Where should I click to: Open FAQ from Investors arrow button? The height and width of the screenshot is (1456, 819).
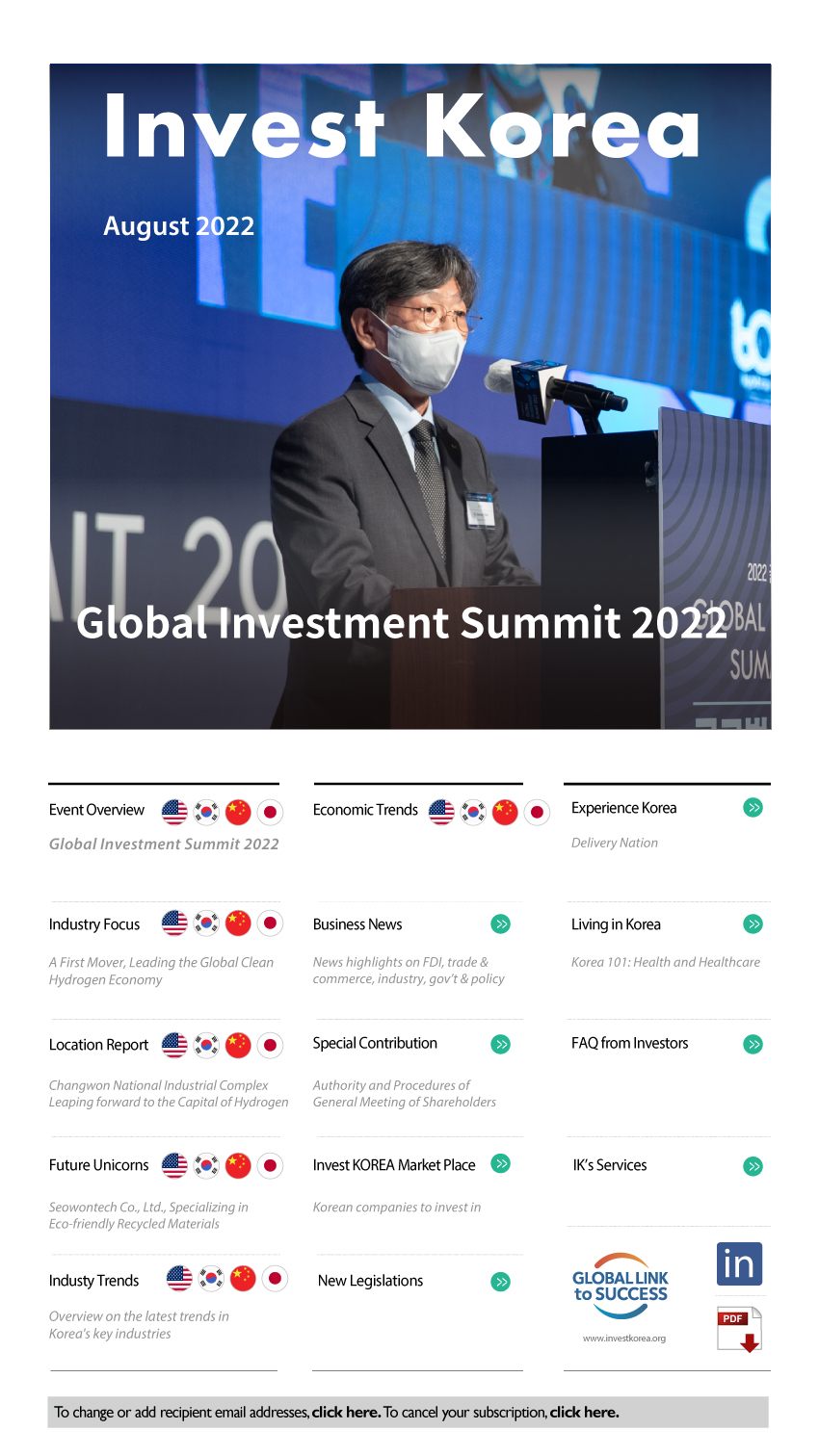pos(753,1044)
